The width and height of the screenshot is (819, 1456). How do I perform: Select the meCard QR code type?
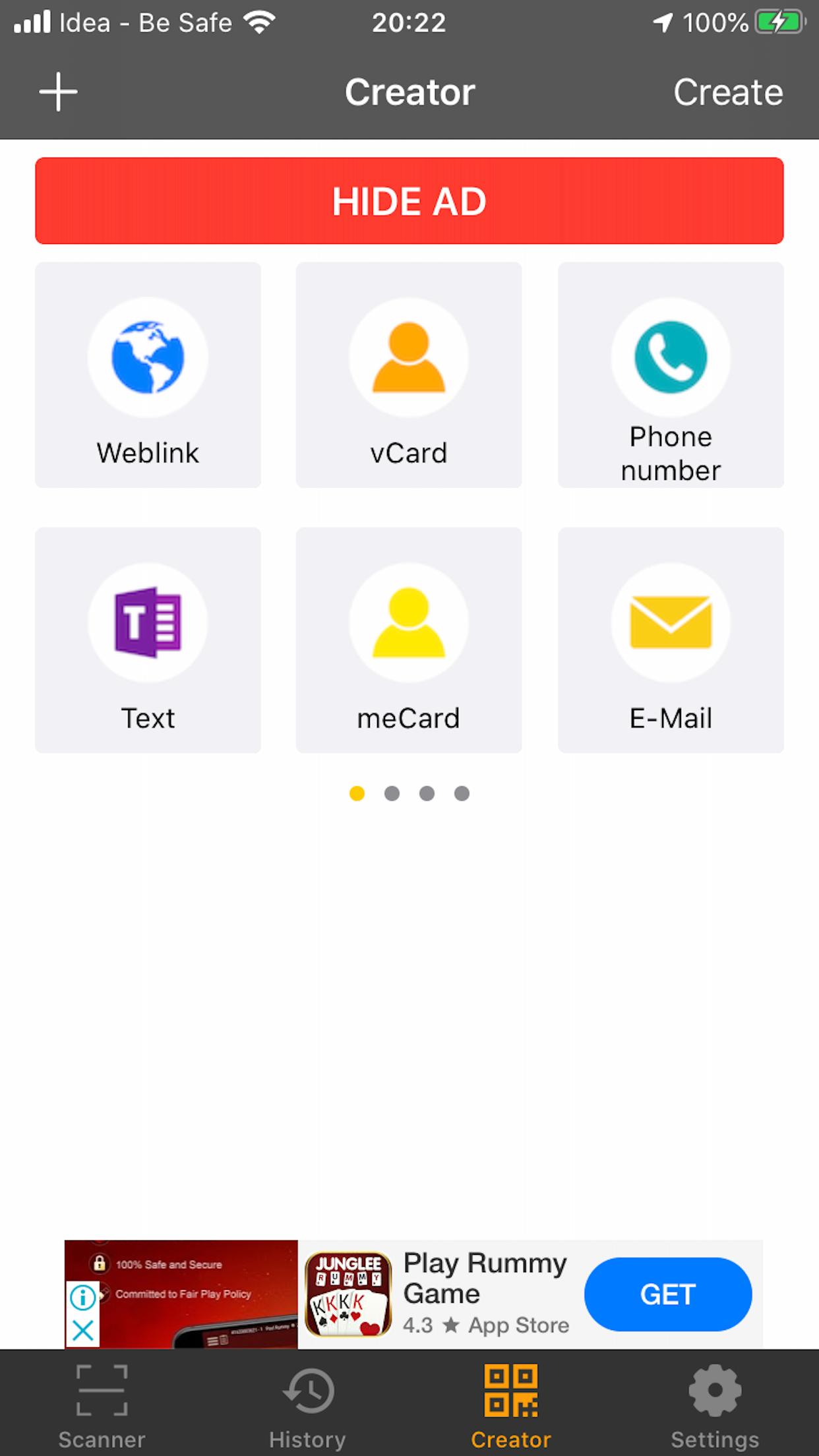(408, 640)
